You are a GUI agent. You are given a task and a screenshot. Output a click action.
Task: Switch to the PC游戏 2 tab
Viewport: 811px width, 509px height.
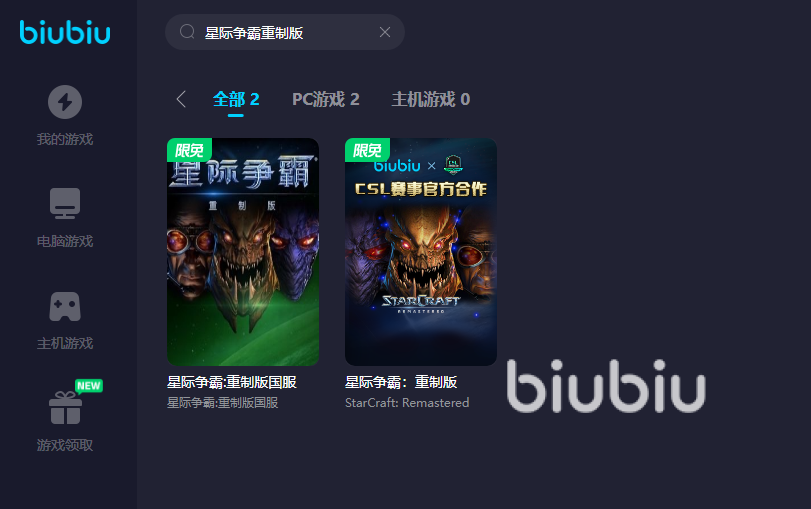[x=325, y=99]
